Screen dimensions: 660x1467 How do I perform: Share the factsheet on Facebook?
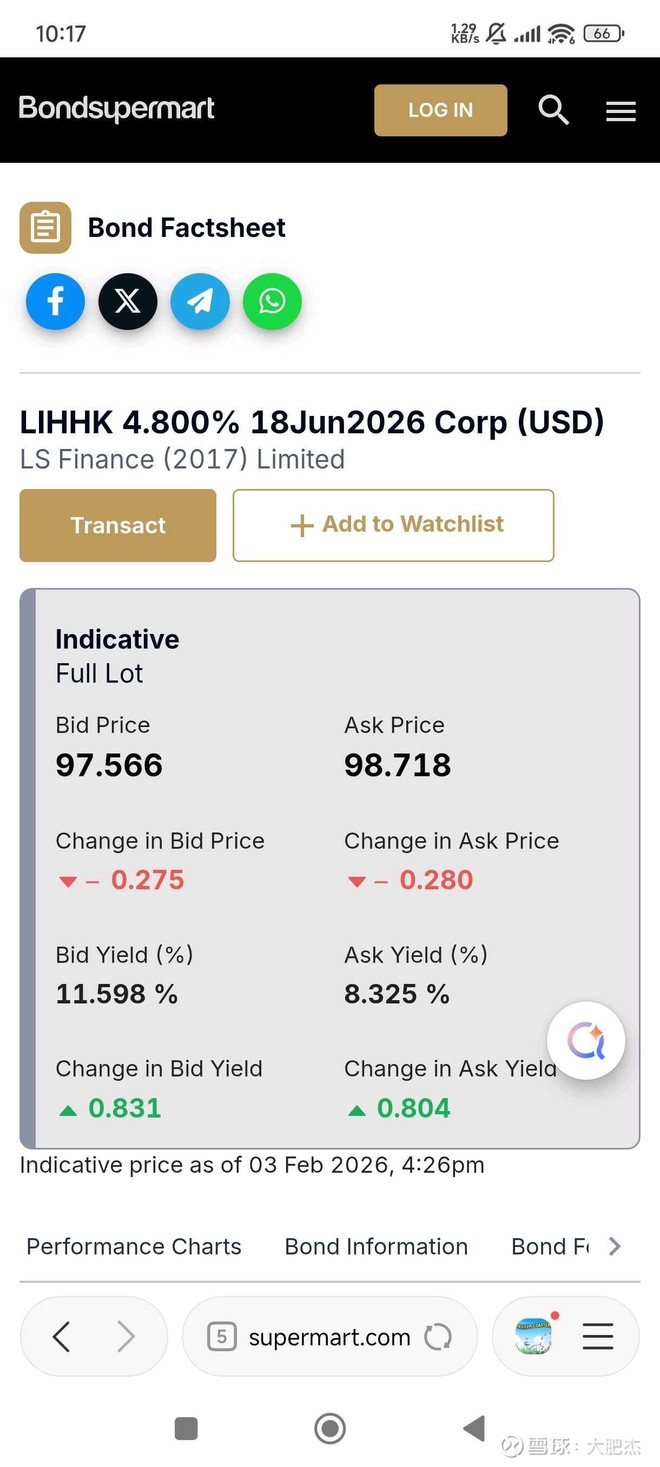56,301
